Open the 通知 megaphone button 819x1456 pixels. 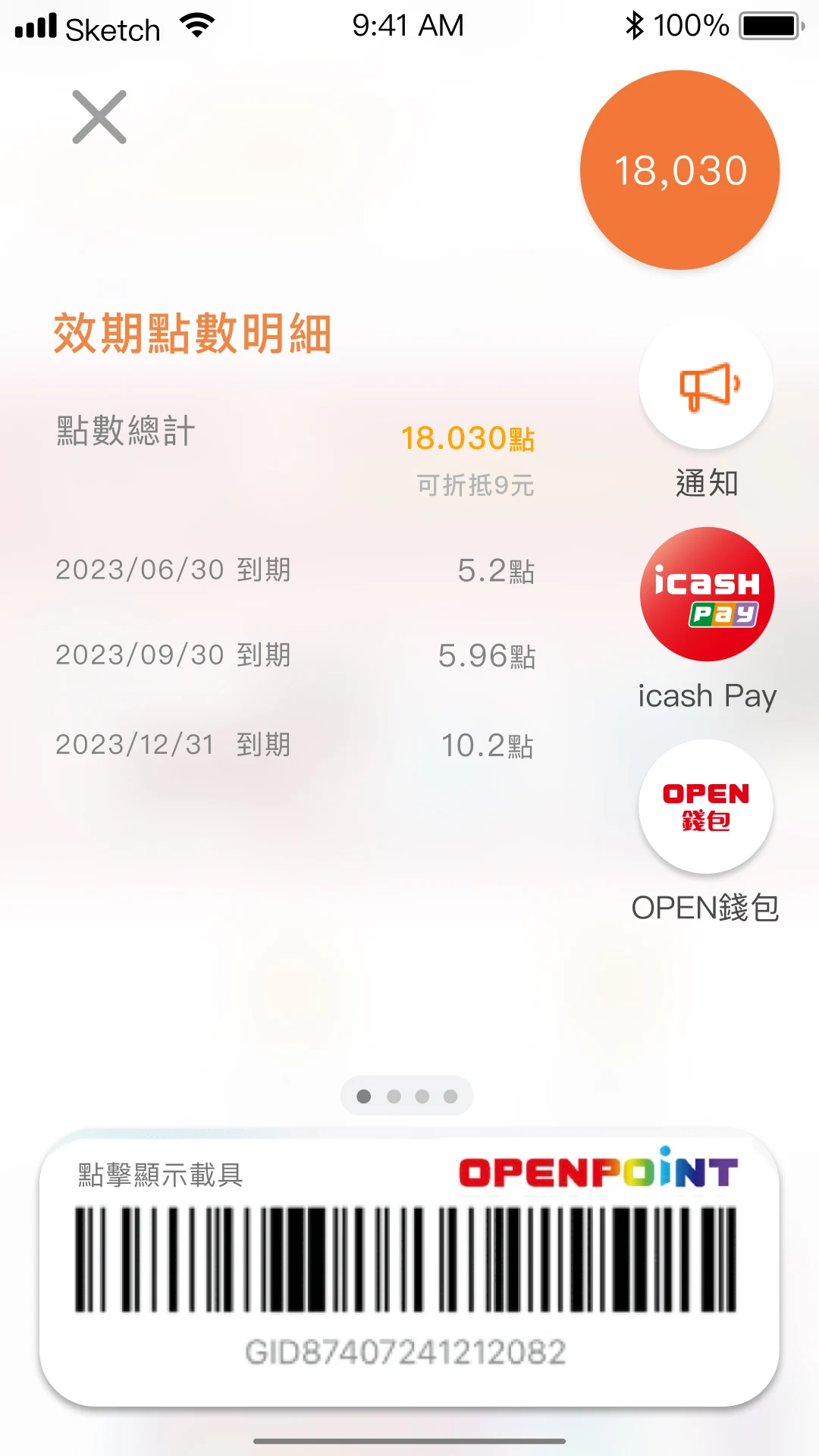point(706,384)
